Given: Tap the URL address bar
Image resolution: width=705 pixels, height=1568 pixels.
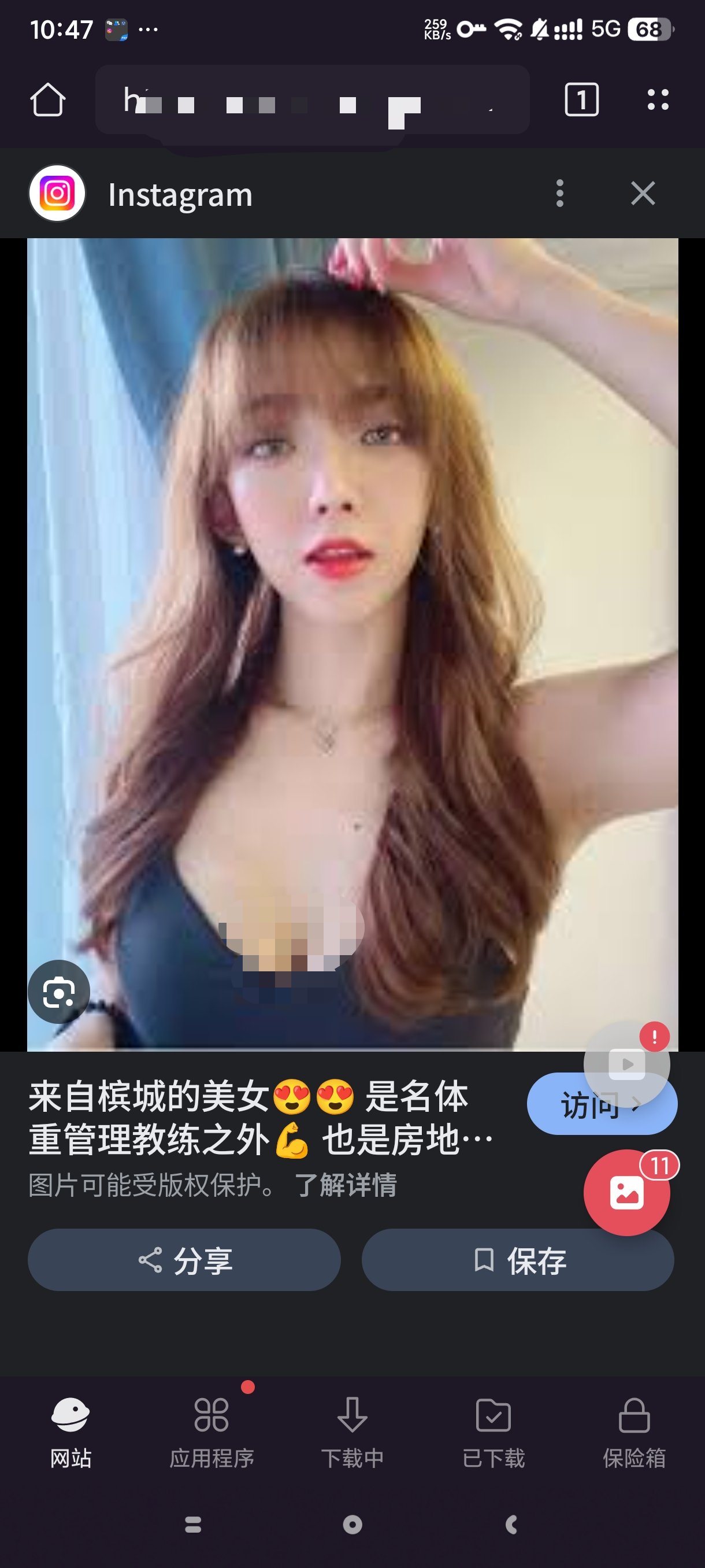Looking at the screenshot, I should [311, 100].
